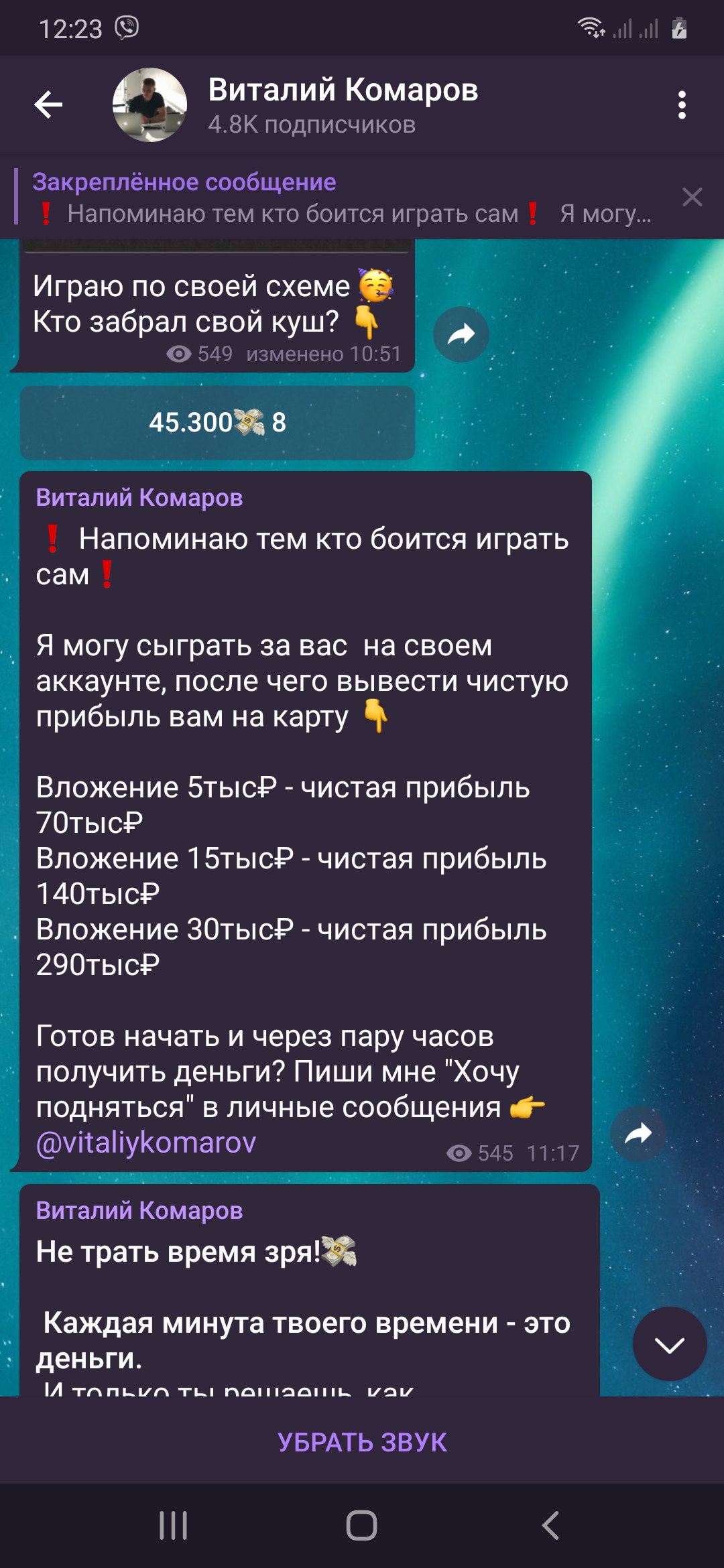The width and height of the screenshot is (724, 1568).
Task: Open the @vitaliykomarov mention link
Action: click(x=146, y=1142)
